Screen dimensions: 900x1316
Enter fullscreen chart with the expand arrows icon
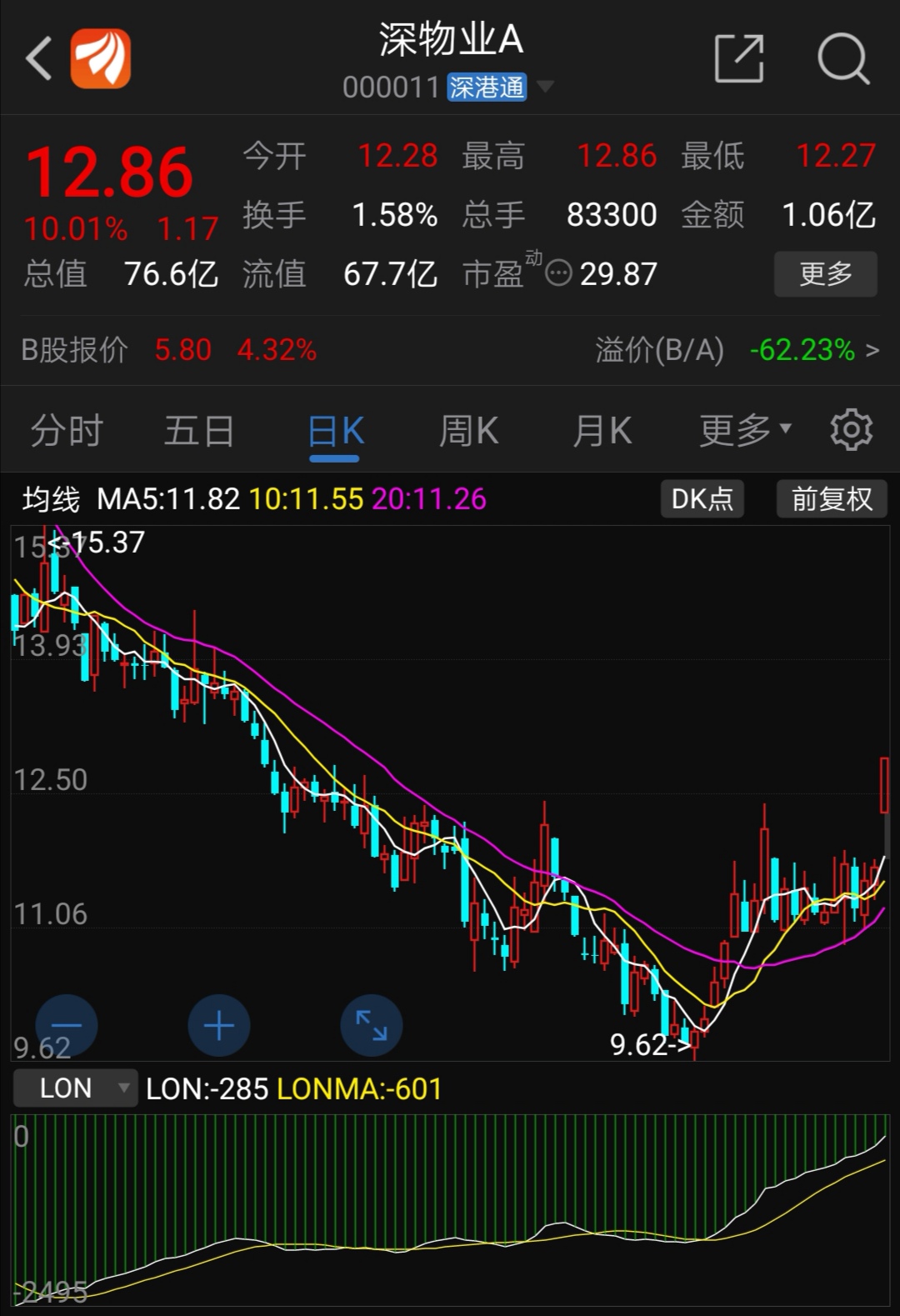click(x=372, y=1025)
